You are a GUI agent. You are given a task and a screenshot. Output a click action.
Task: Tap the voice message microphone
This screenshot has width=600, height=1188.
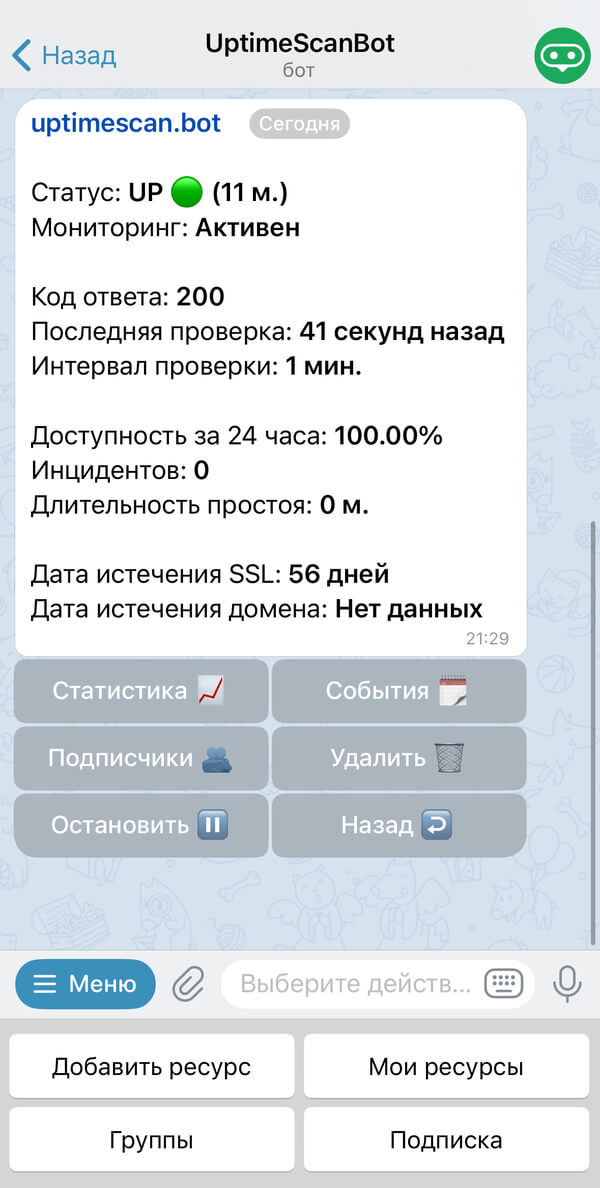[x=567, y=984]
